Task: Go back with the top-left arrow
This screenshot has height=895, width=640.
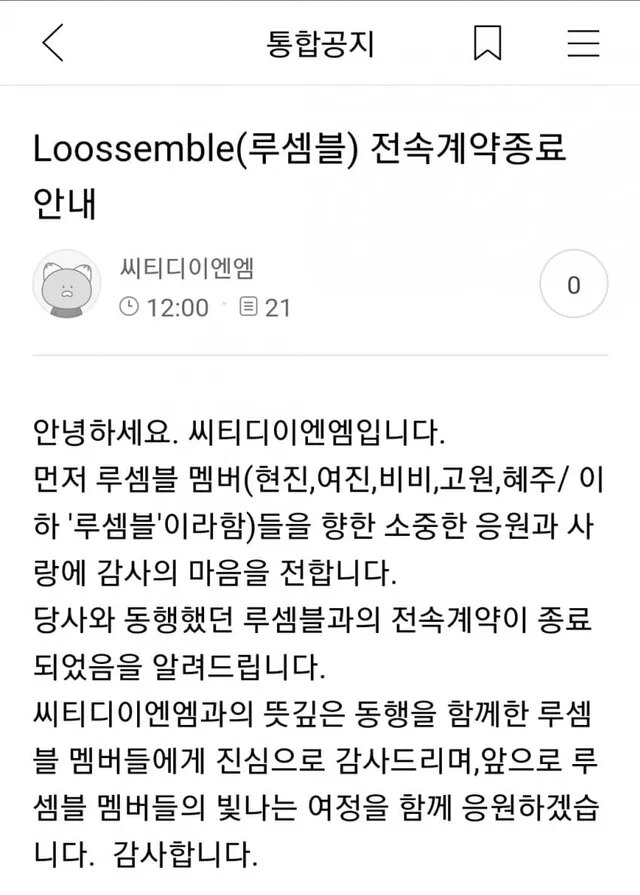Action: (53, 43)
